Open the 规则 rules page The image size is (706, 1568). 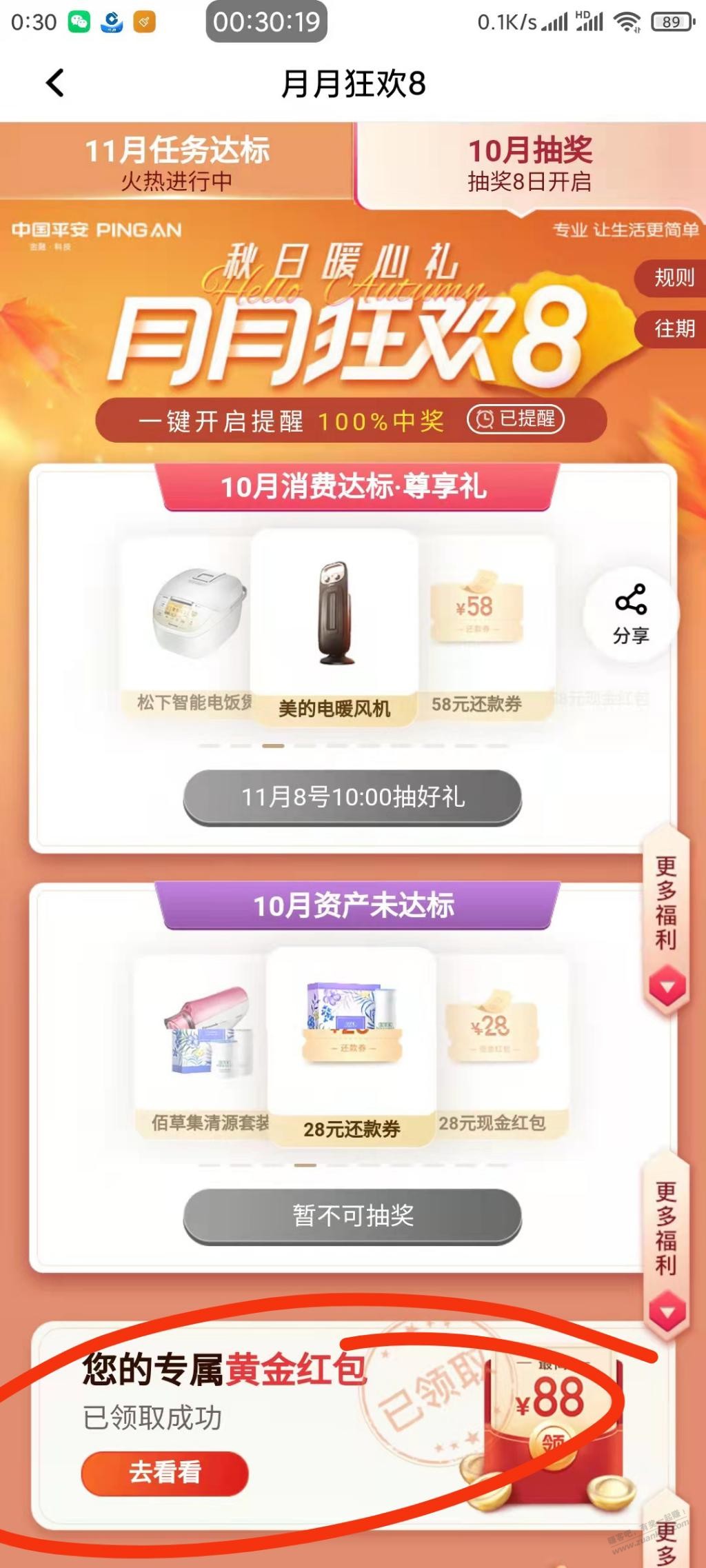pos(673,278)
